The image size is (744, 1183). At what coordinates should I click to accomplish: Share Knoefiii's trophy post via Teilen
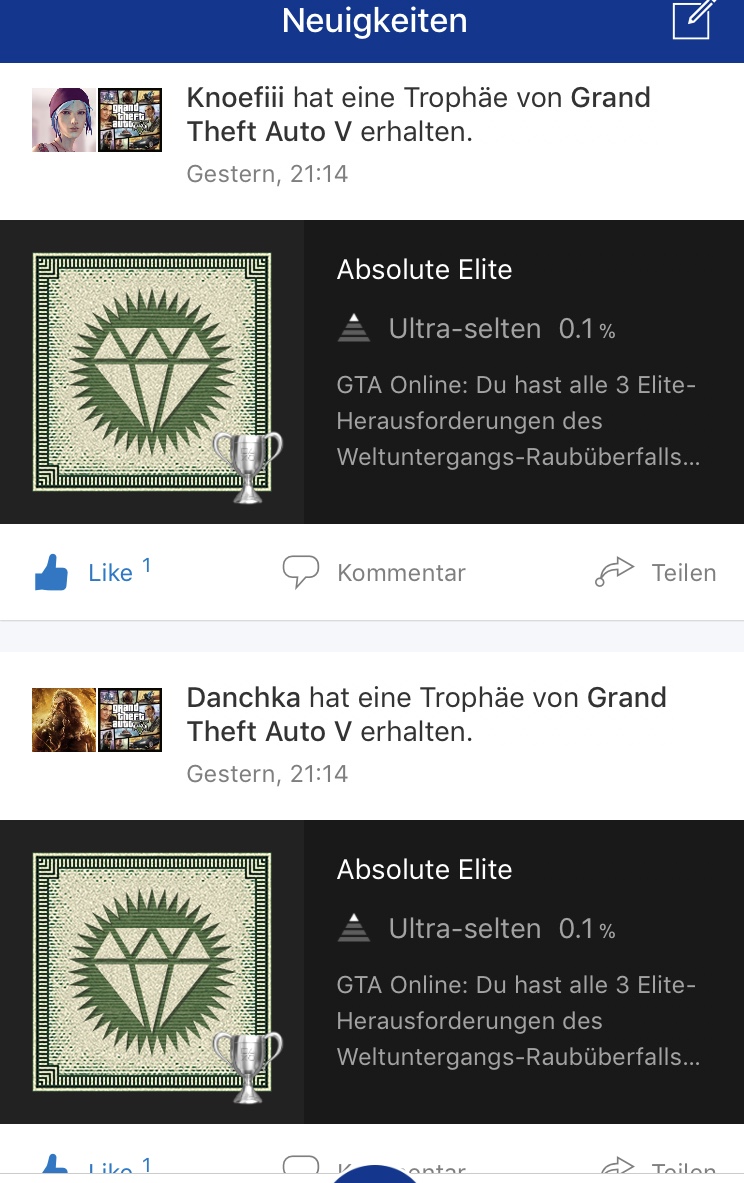[656, 573]
